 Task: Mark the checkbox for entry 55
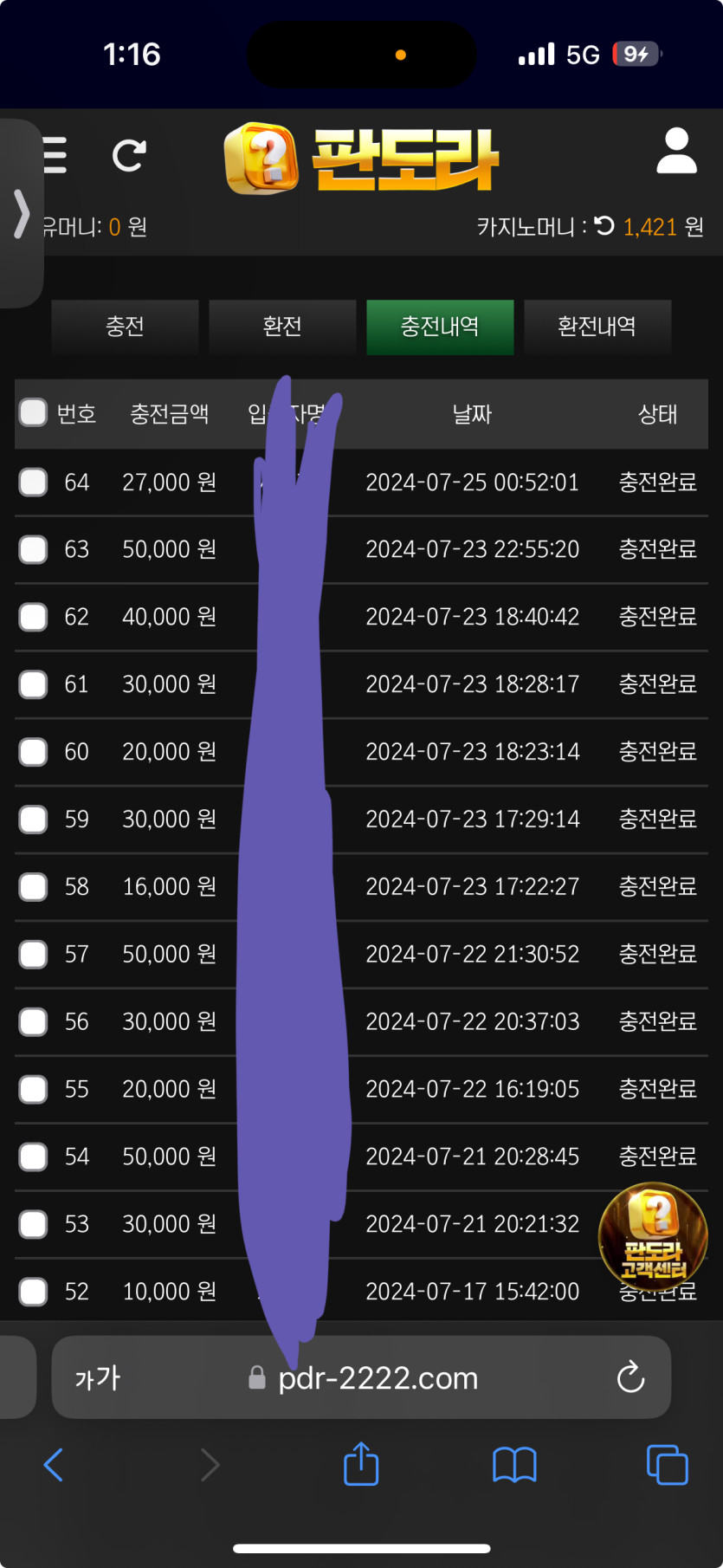tap(33, 1089)
